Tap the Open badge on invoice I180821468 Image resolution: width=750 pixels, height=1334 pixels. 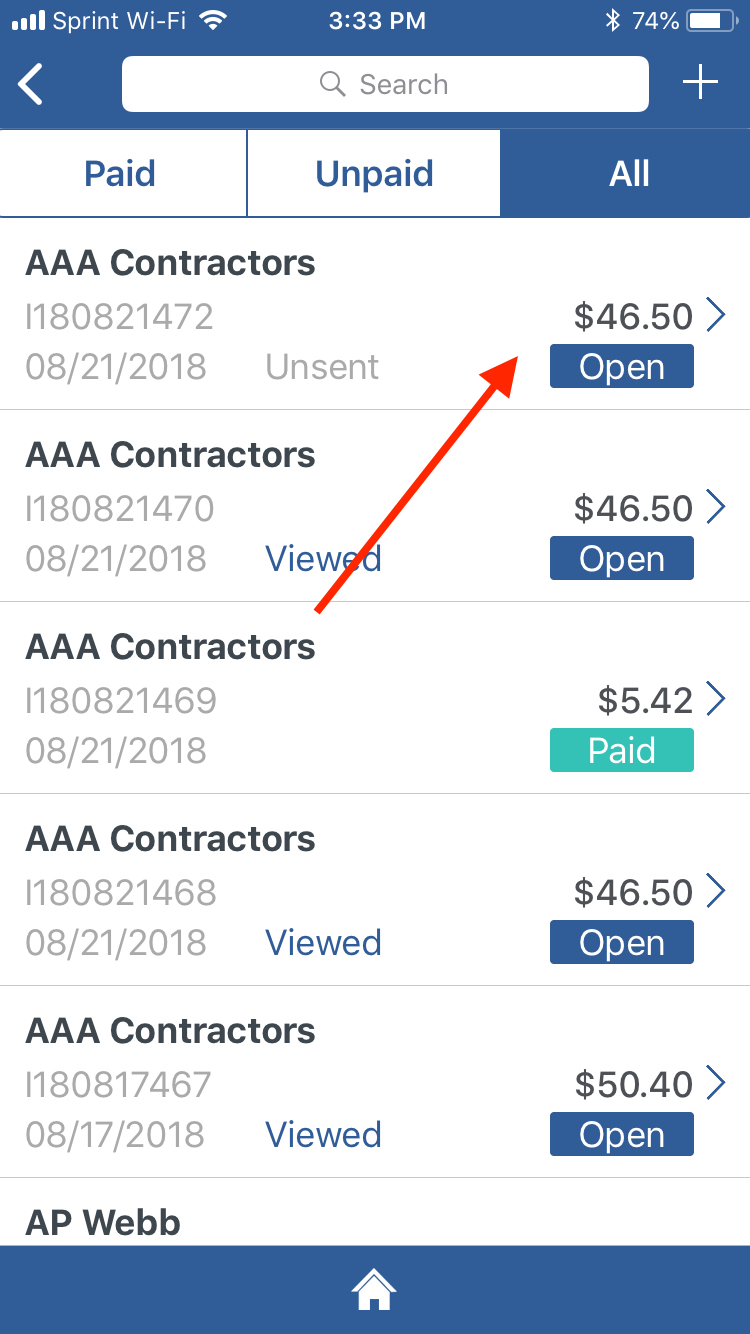[x=621, y=941]
